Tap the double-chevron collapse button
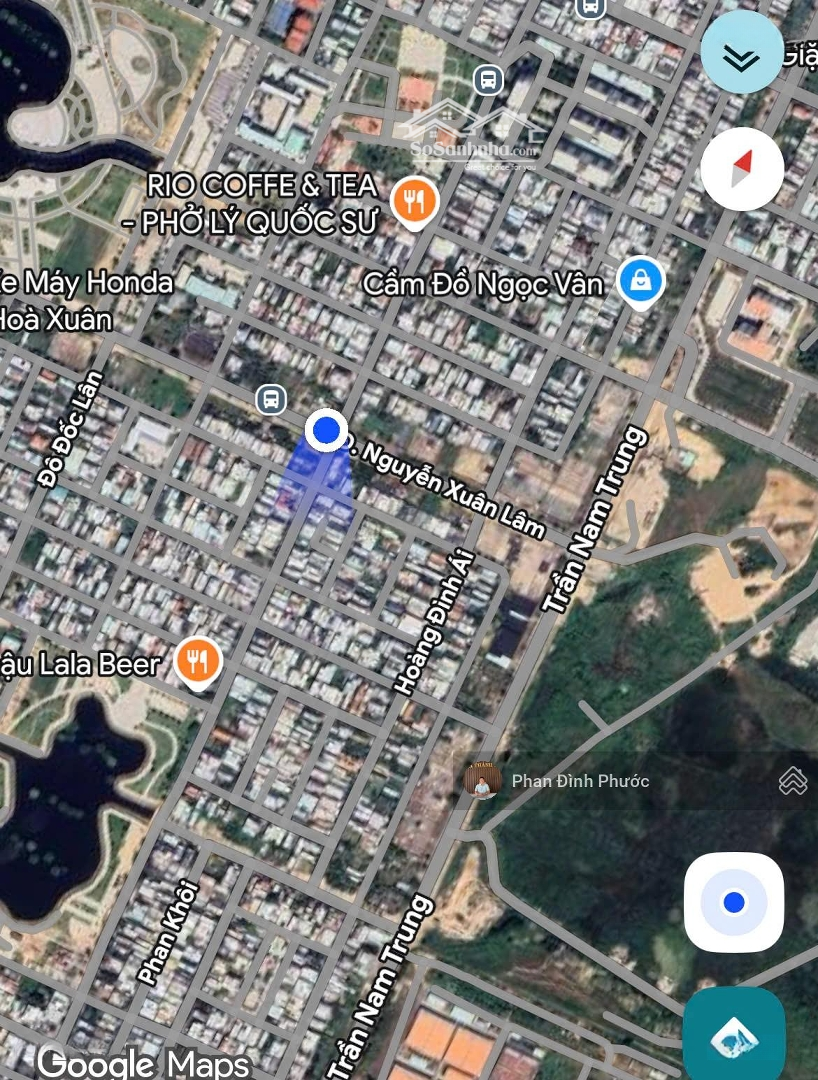The image size is (818, 1080). pyautogui.click(x=741, y=57)
